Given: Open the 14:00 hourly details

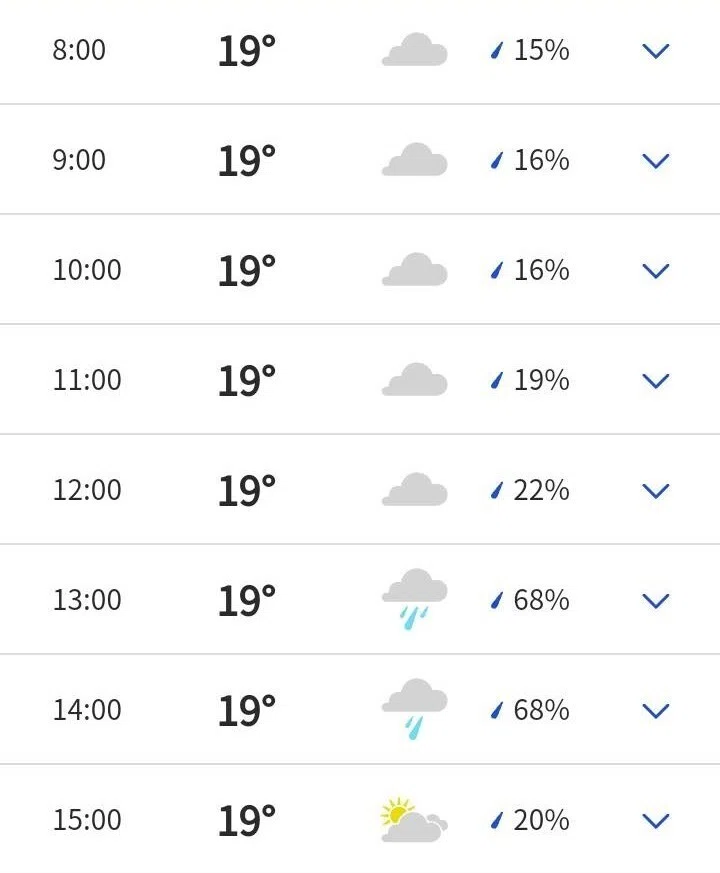Looking at the screenshot, I should (x=655, y=710).
